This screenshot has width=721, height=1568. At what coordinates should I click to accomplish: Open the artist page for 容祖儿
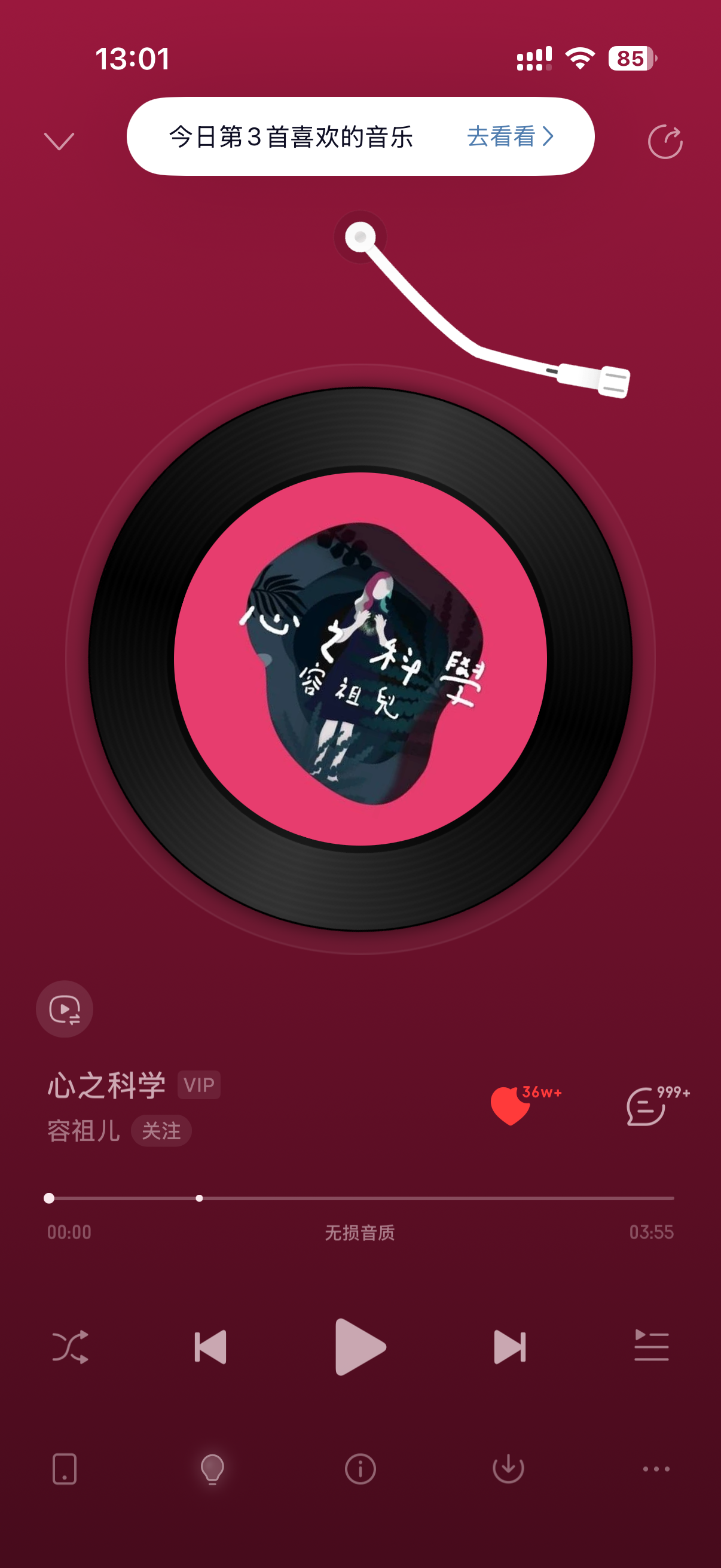tap(84, 1131)
